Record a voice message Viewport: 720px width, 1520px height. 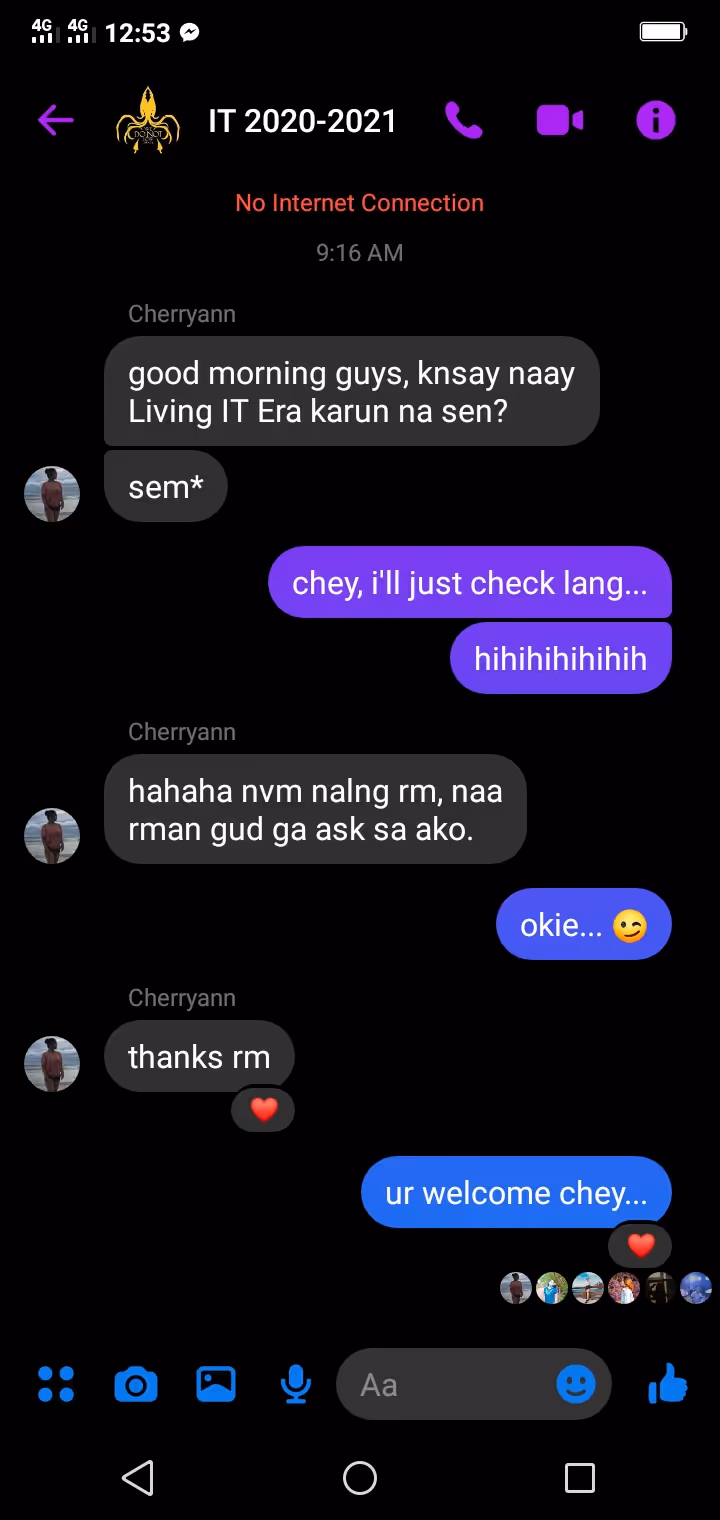(295, 1384)
